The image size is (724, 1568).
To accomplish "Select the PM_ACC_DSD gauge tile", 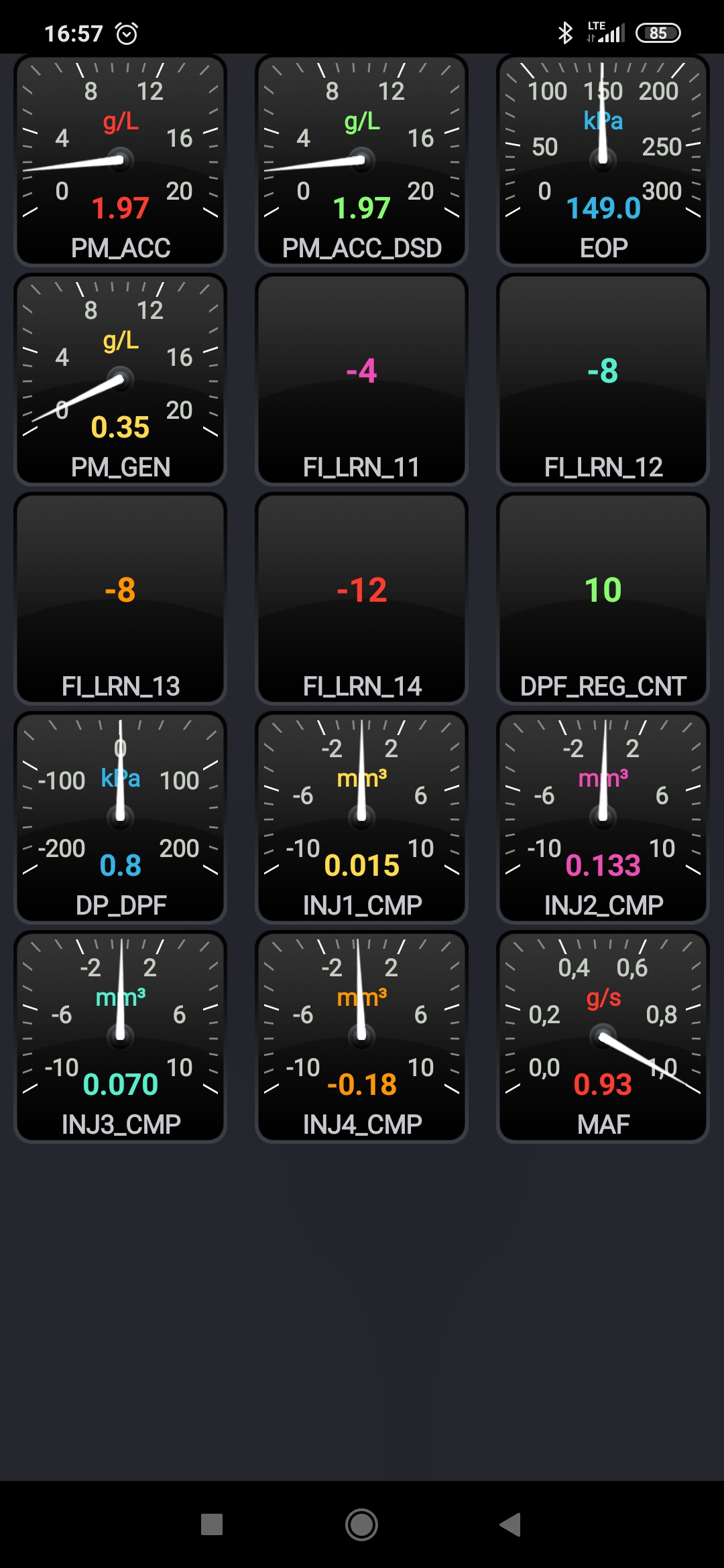I will click(x=362, y=161).
